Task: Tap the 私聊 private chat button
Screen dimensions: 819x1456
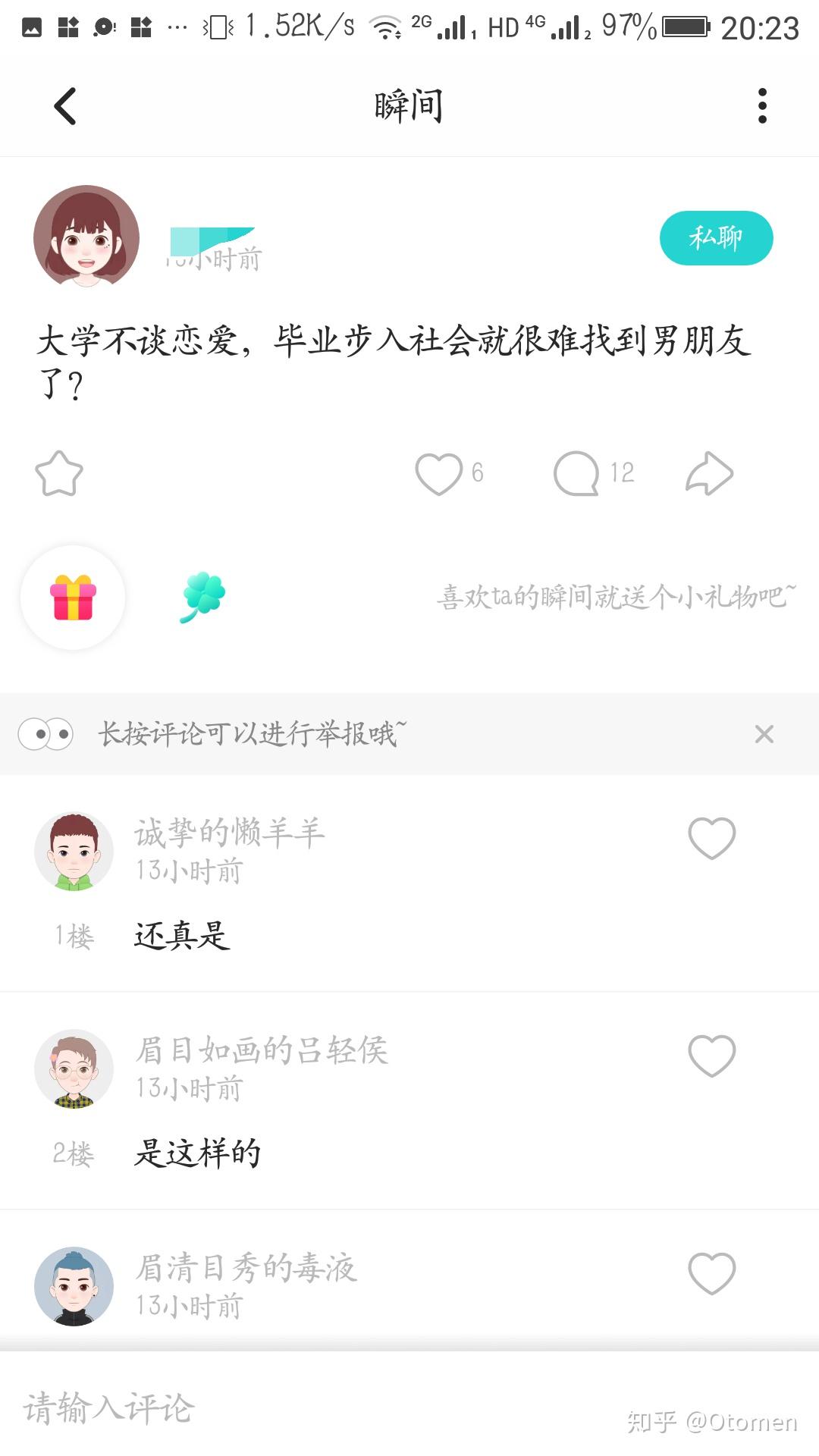Action: (x=716, y=238)
